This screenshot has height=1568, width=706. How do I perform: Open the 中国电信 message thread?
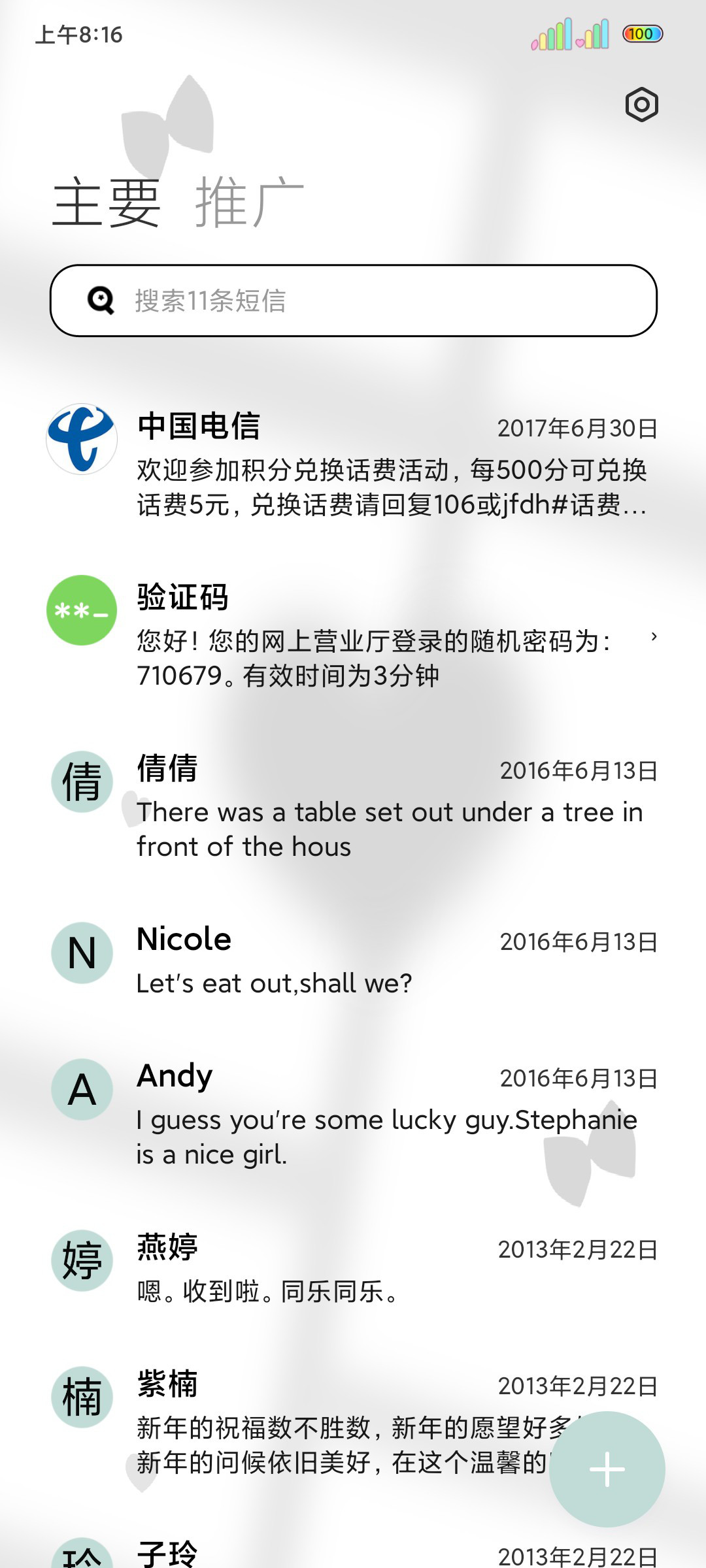tap(353, 464)
